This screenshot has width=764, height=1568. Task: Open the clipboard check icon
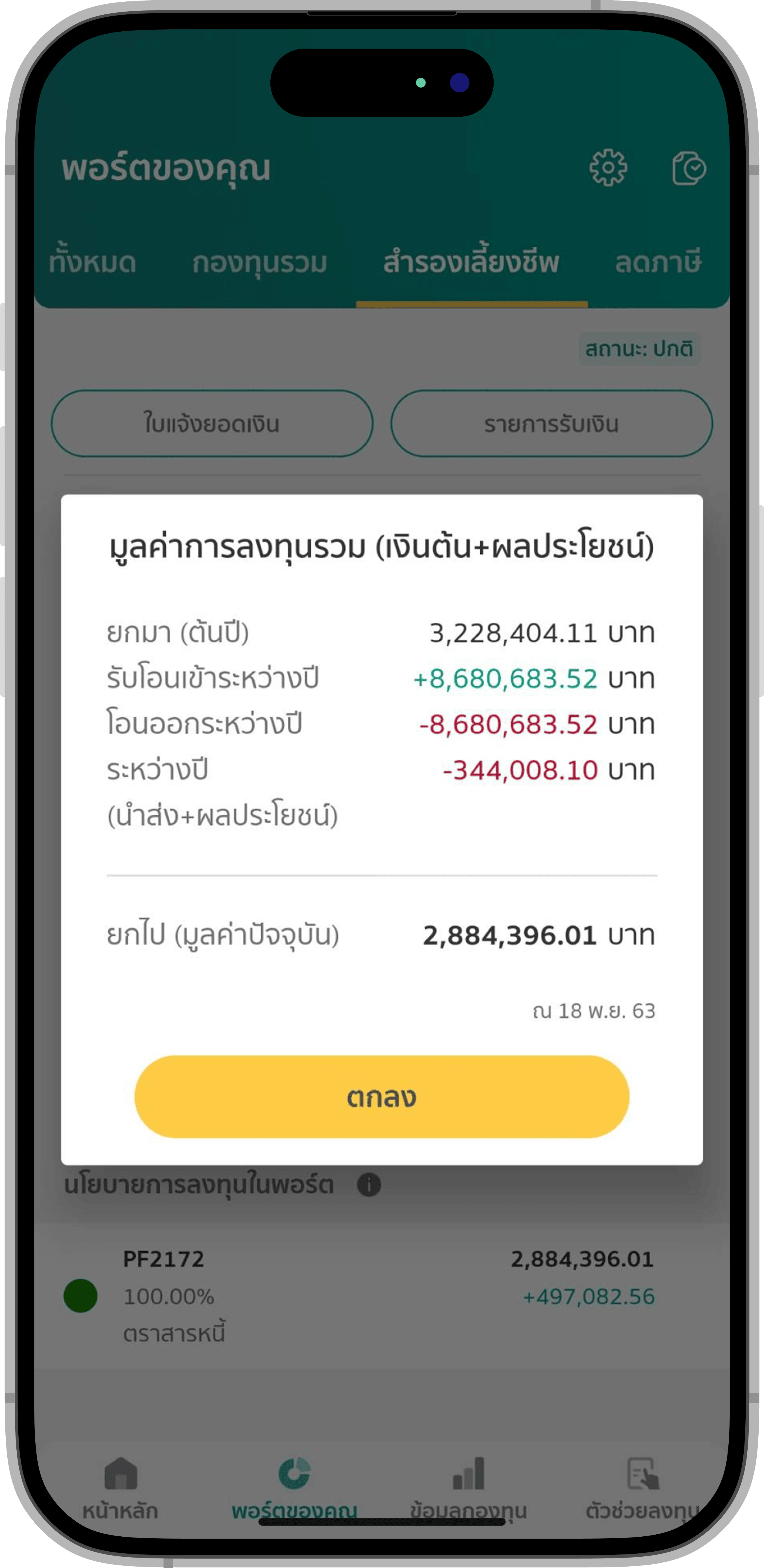tap(689, 168)
